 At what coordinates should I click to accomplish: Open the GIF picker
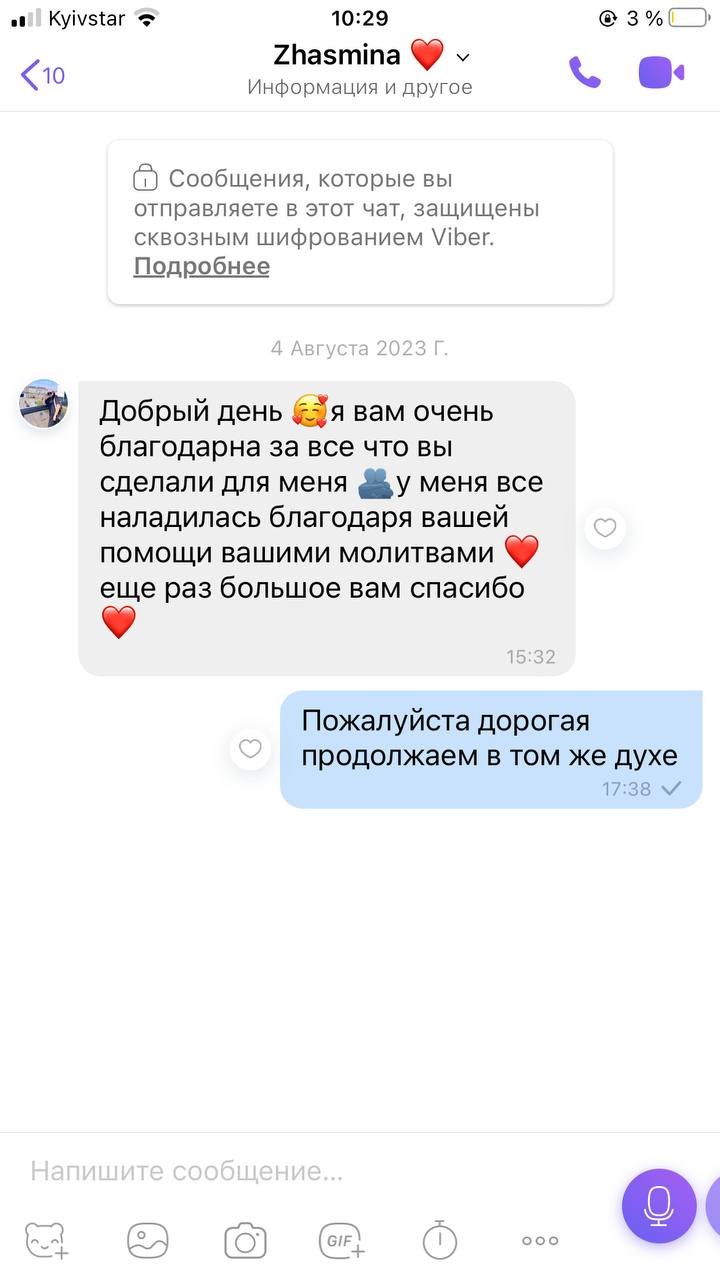342,1239
